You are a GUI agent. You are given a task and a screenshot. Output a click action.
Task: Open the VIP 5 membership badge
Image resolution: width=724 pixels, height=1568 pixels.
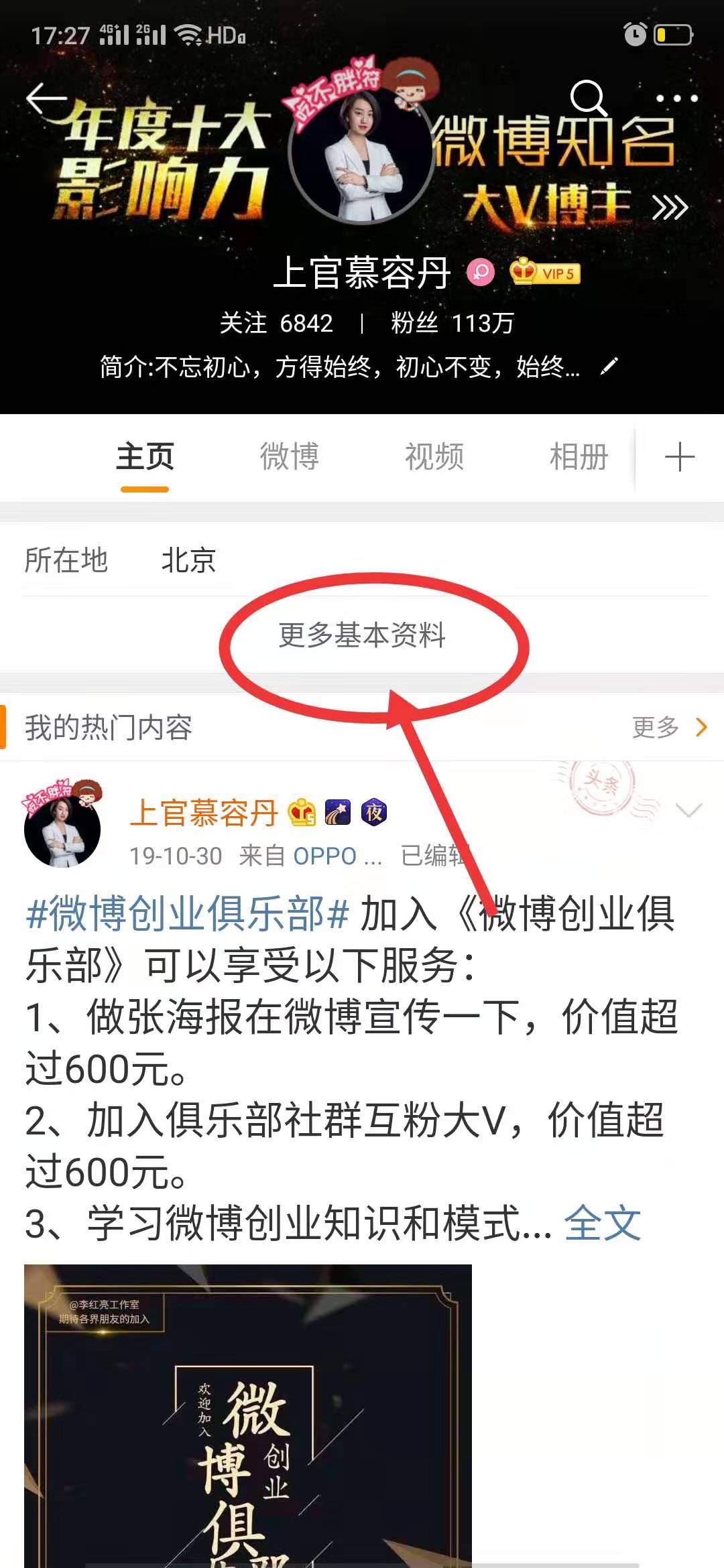pyautogui.click(x=545, y=273)
